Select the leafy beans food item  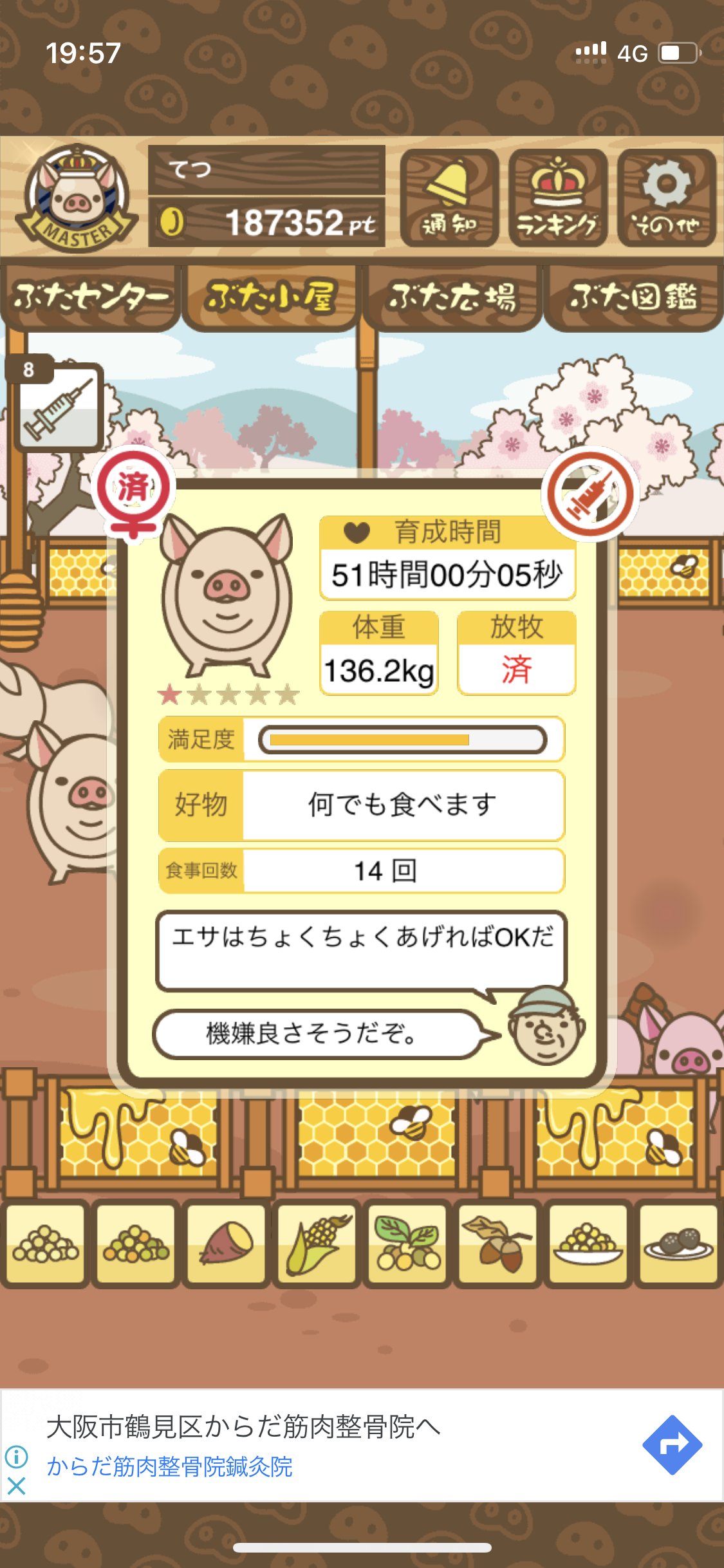coord(407,1244)
